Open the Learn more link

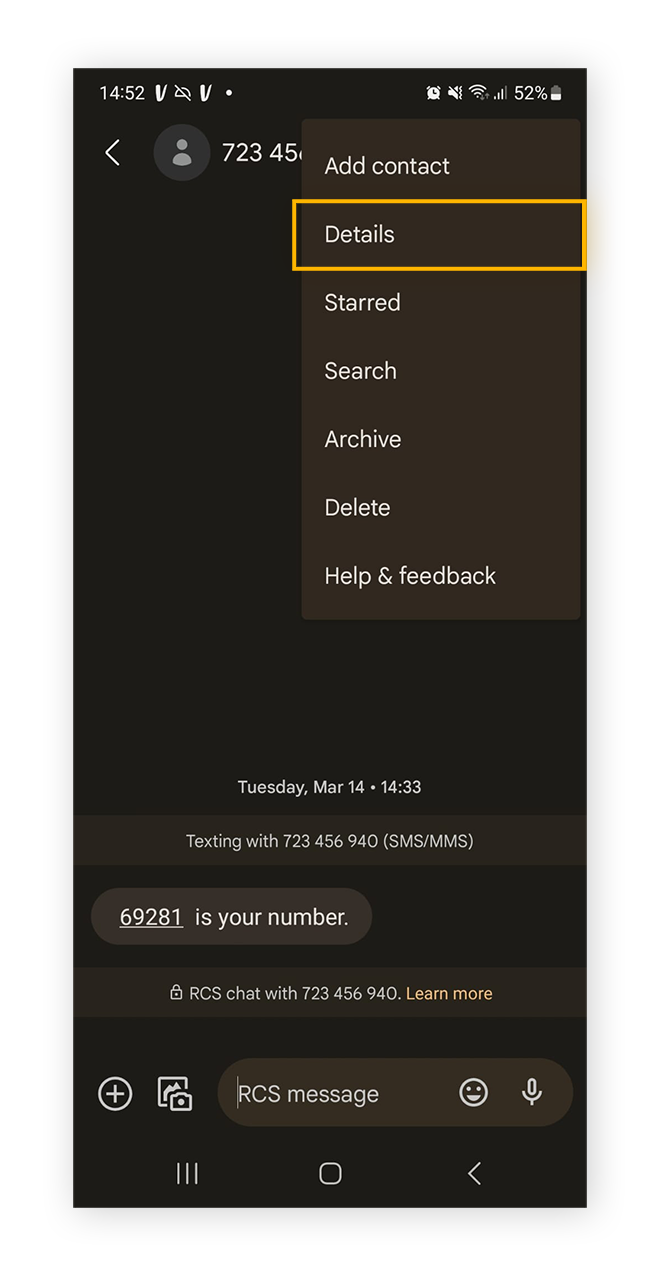point(449,993)
